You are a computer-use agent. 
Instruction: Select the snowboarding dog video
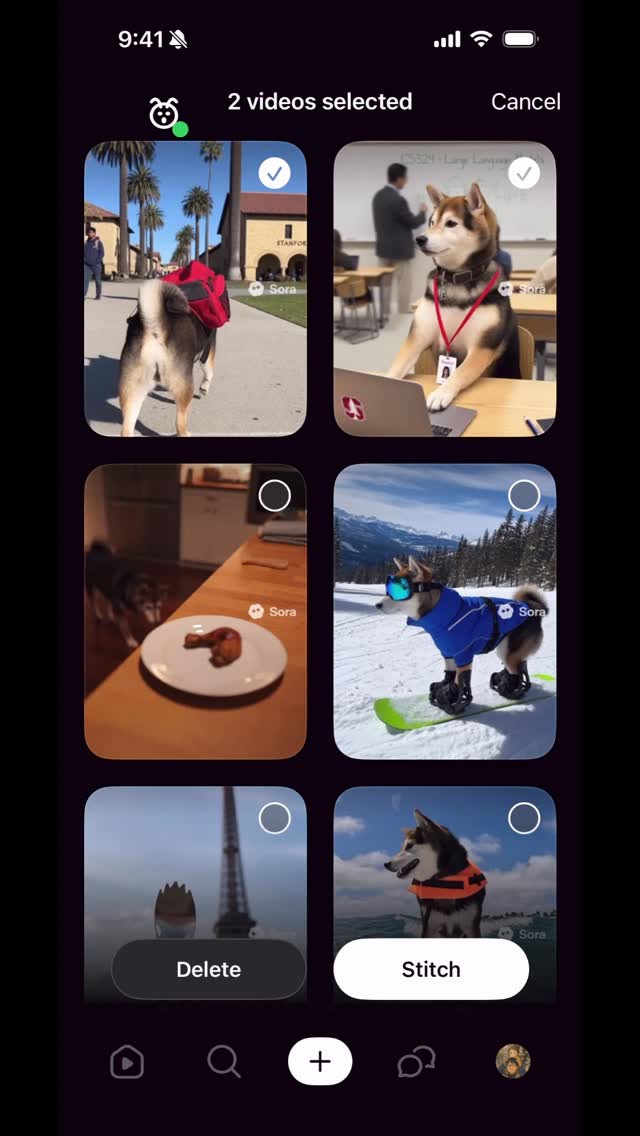point(523,496)
